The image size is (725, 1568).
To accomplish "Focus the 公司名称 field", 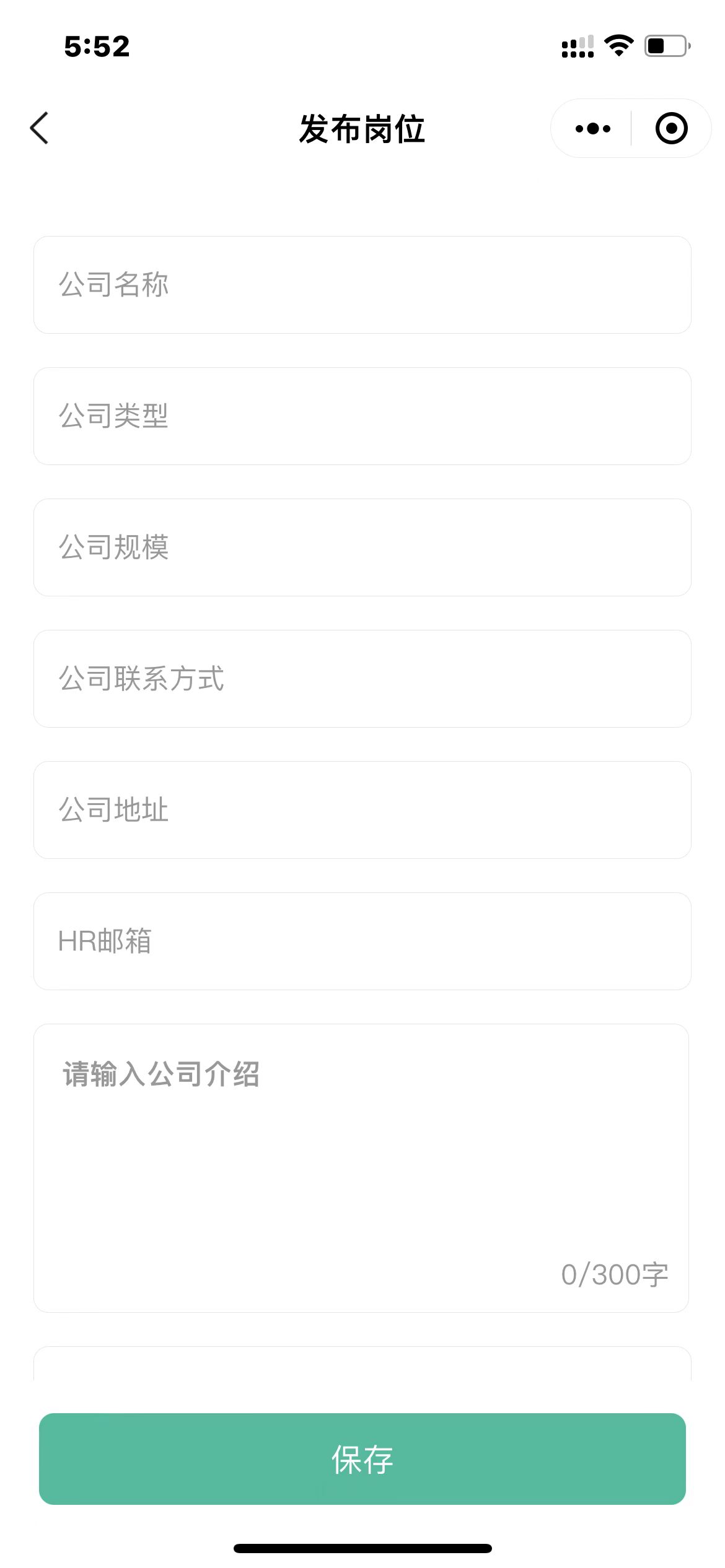I will (x=362, y=285).
